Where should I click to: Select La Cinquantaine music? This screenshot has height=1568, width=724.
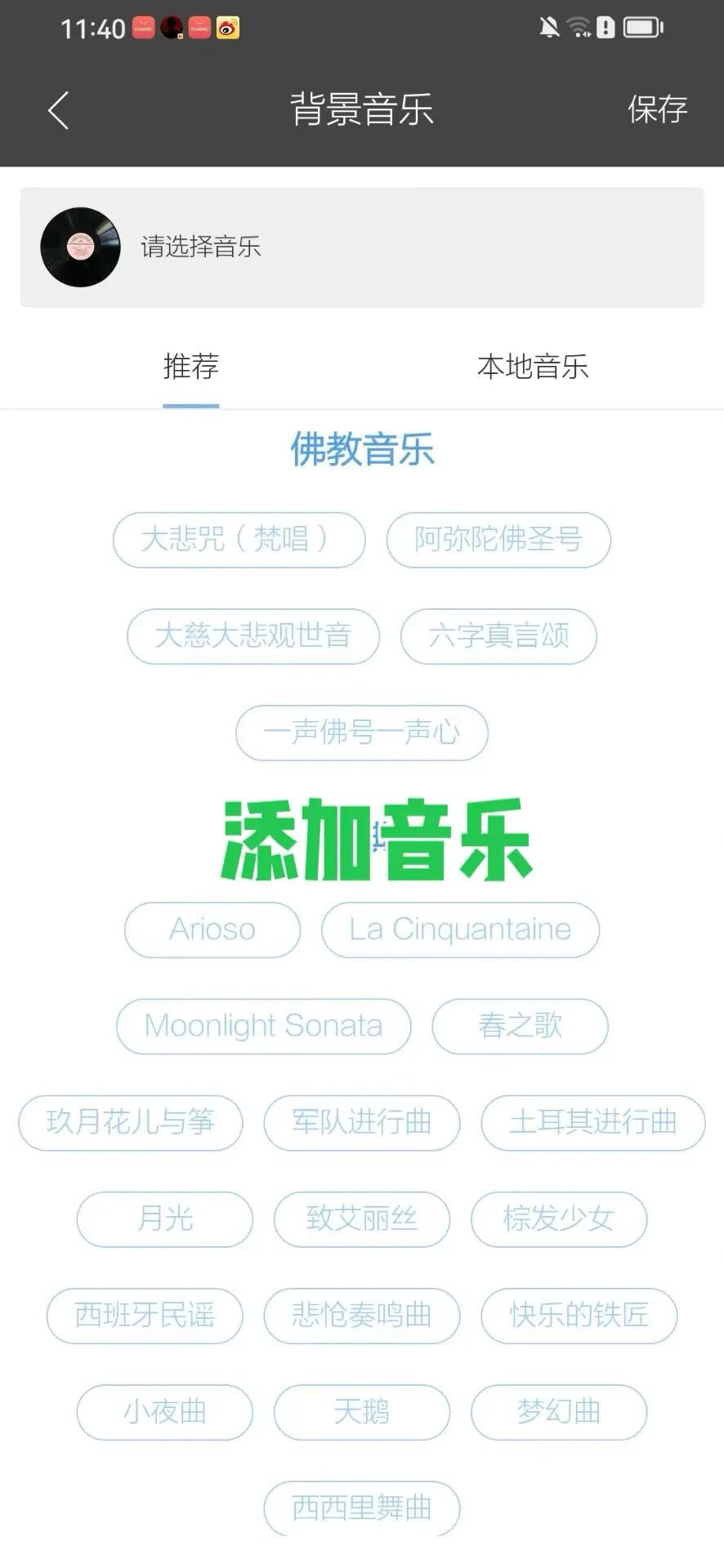(x=460, y=929)
